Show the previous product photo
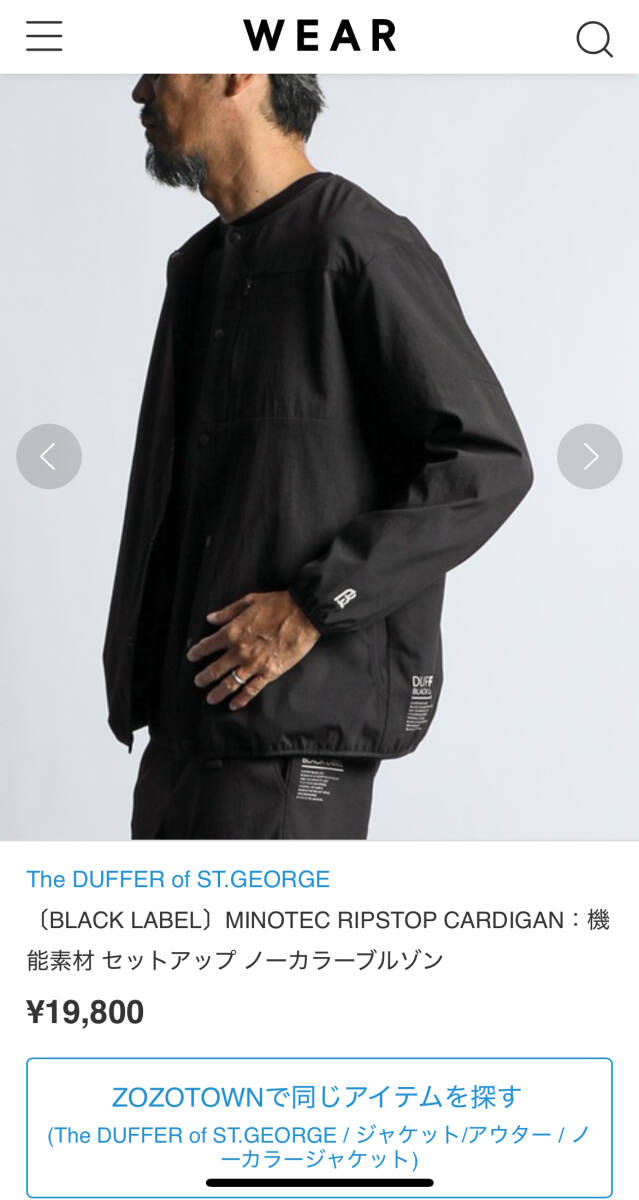This screenshot has width=639, height=1200. [x=49, y=456]
